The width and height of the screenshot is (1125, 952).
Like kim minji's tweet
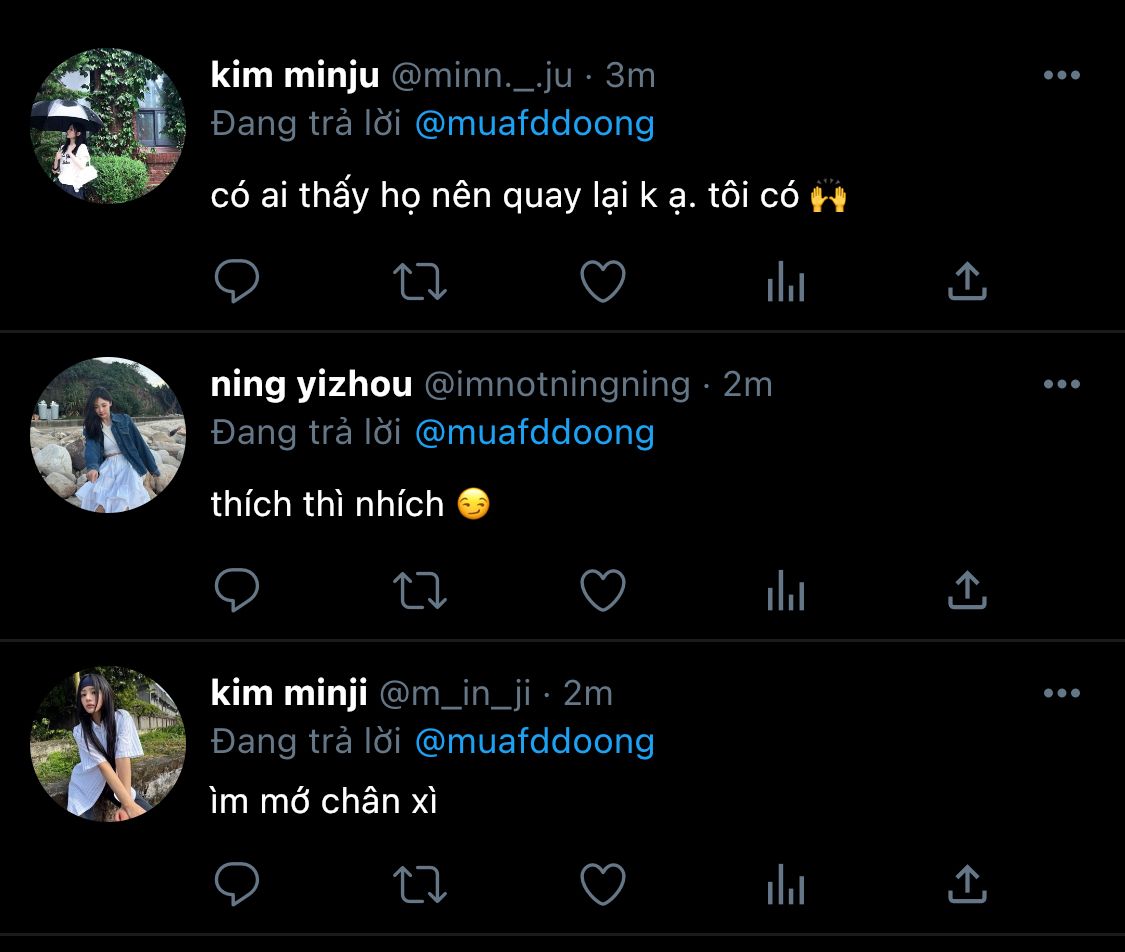pos(603,884)
